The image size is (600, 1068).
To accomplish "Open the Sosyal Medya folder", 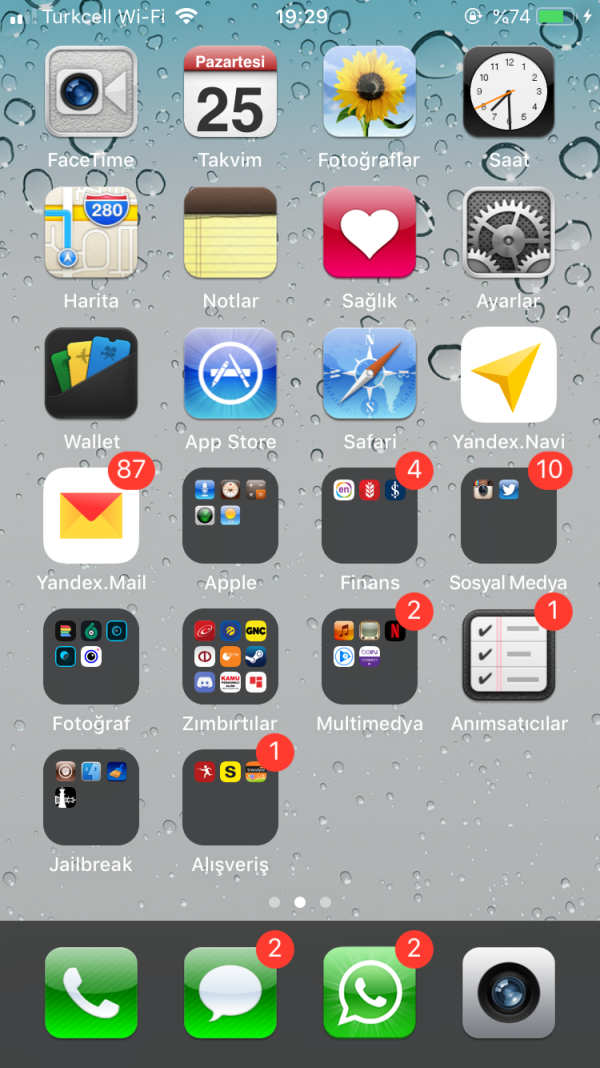I will click(x=508, y=515).
